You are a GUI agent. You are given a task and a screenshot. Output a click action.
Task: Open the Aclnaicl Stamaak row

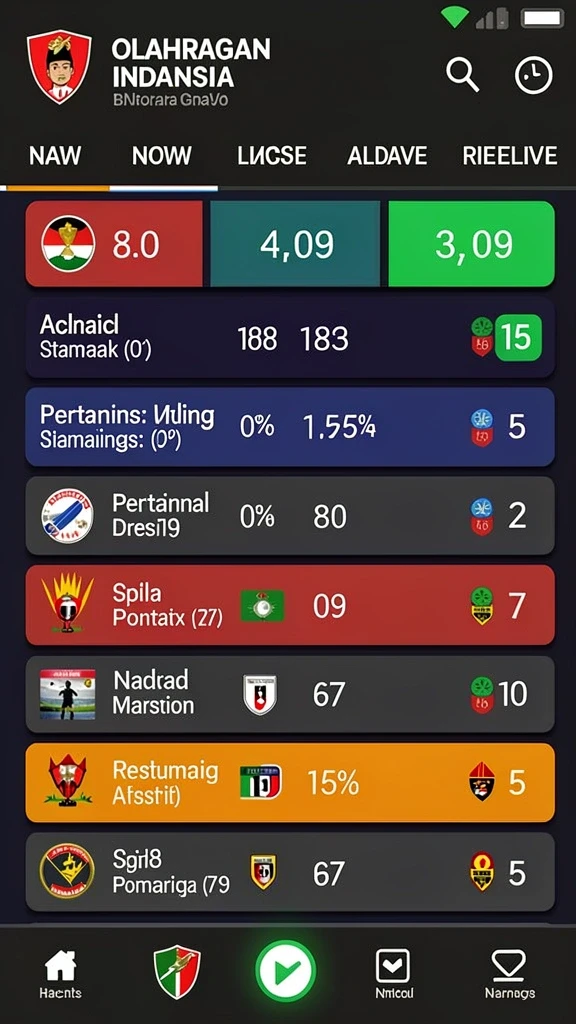coord(290,338)
